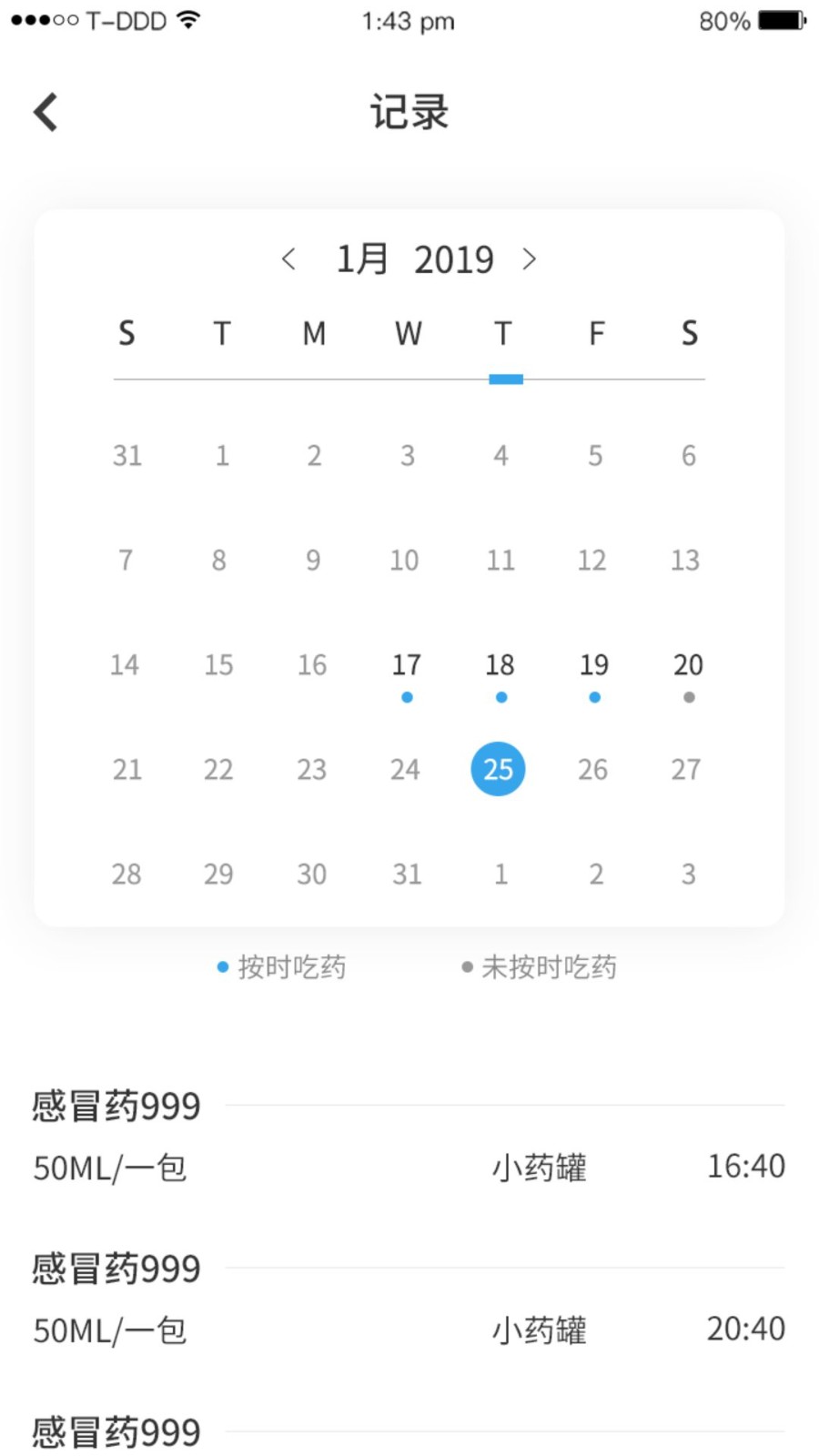Go to the previous month

[x=288, y=259]
